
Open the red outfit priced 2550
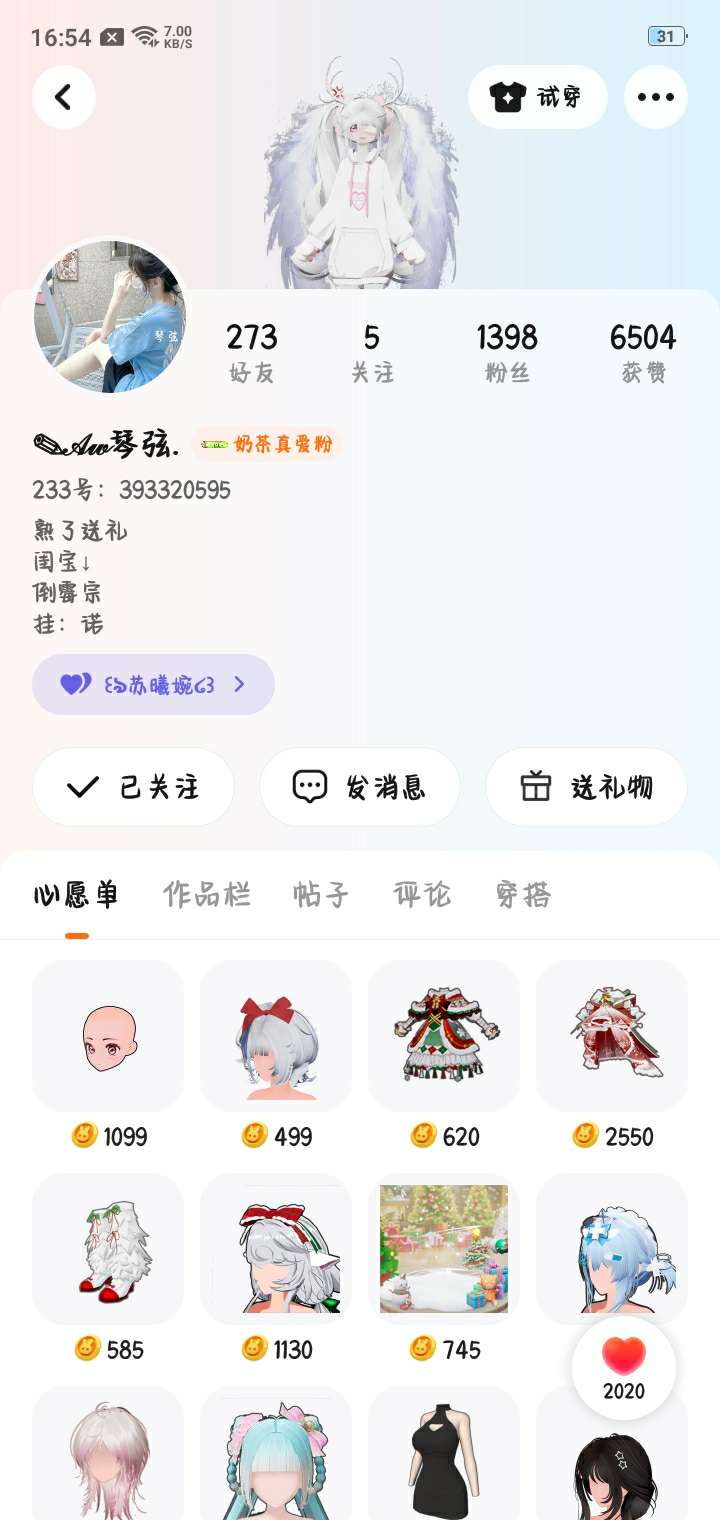[612, 1036]
